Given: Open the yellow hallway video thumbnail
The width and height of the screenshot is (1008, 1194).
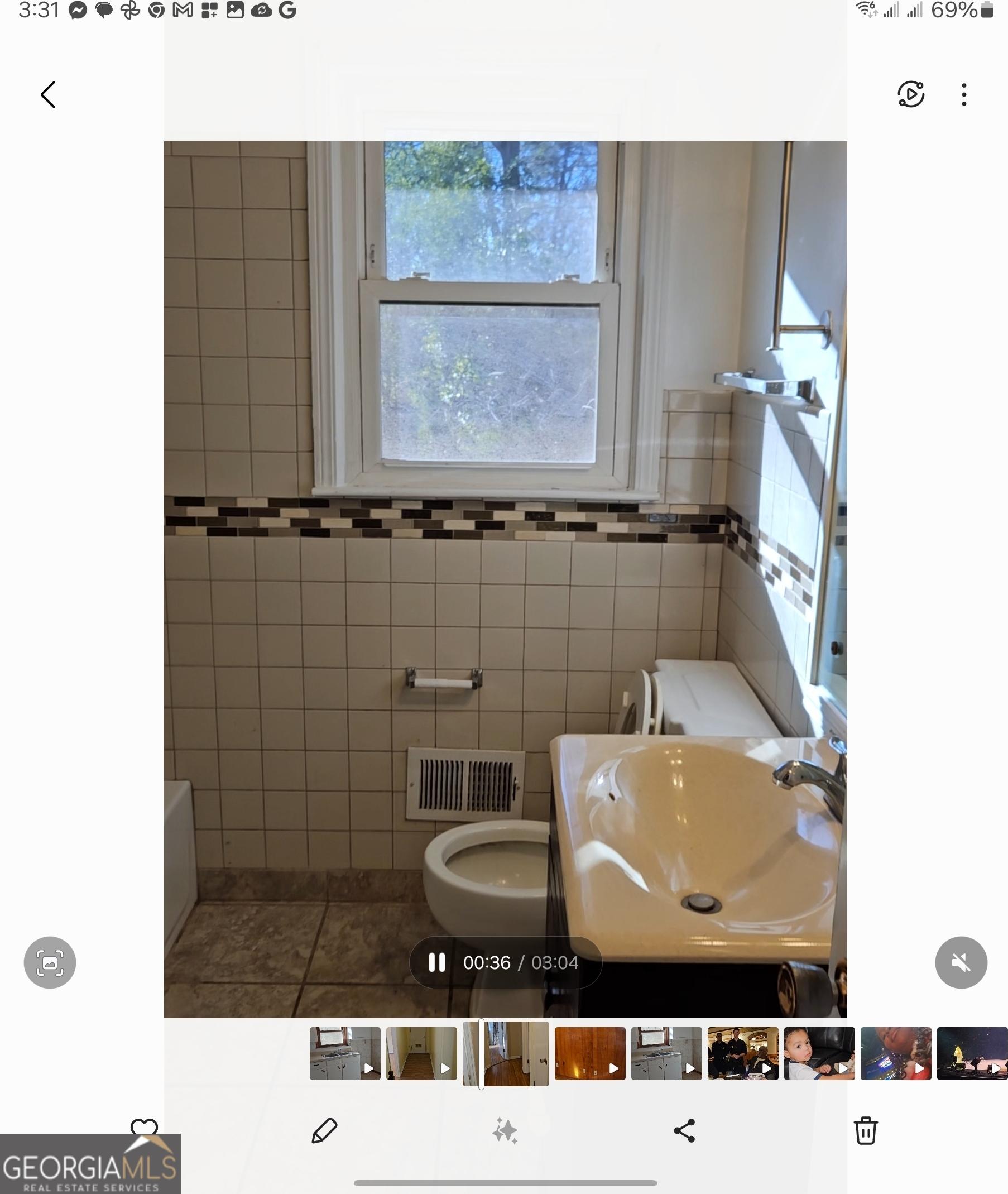Looking at the screenshot, I should (421, 1053).
